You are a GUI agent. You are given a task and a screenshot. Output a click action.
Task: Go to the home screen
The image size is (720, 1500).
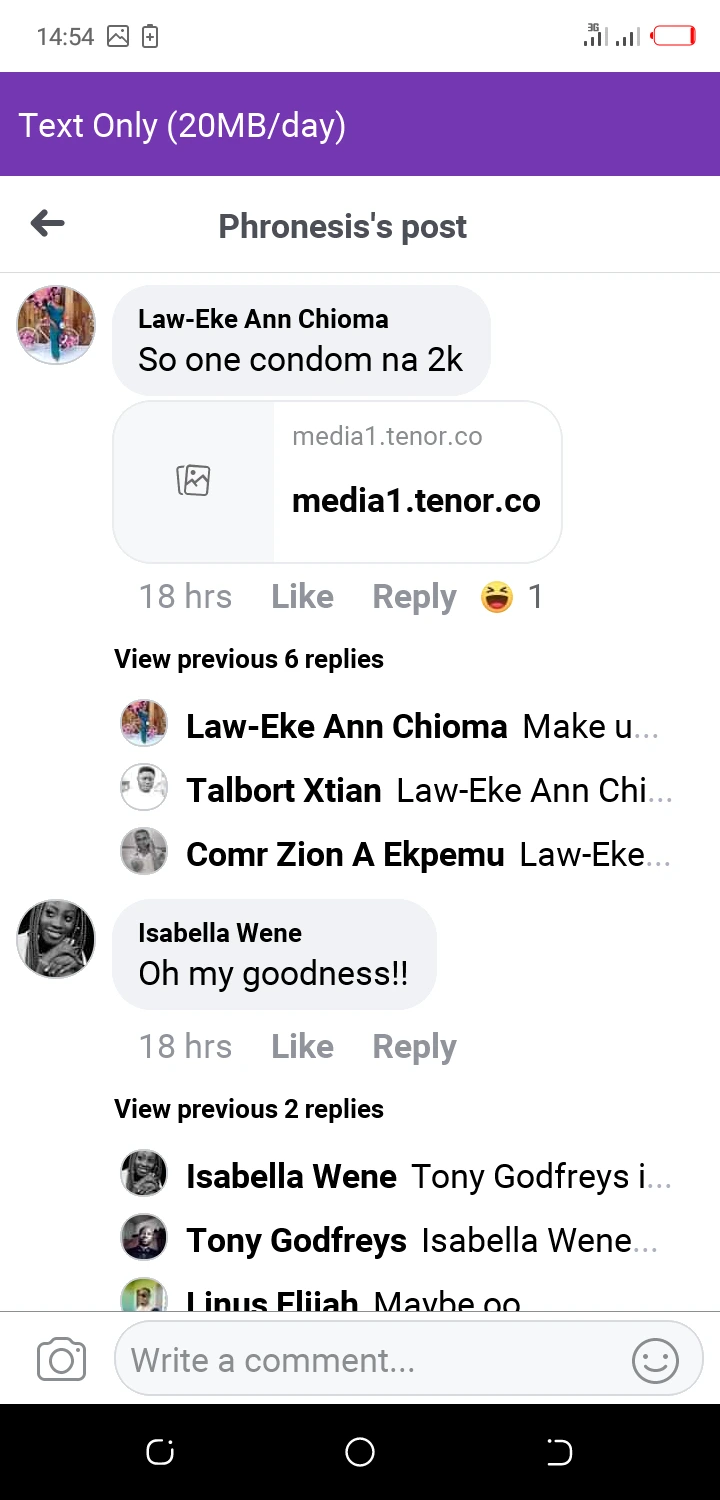pos(360,1452)
